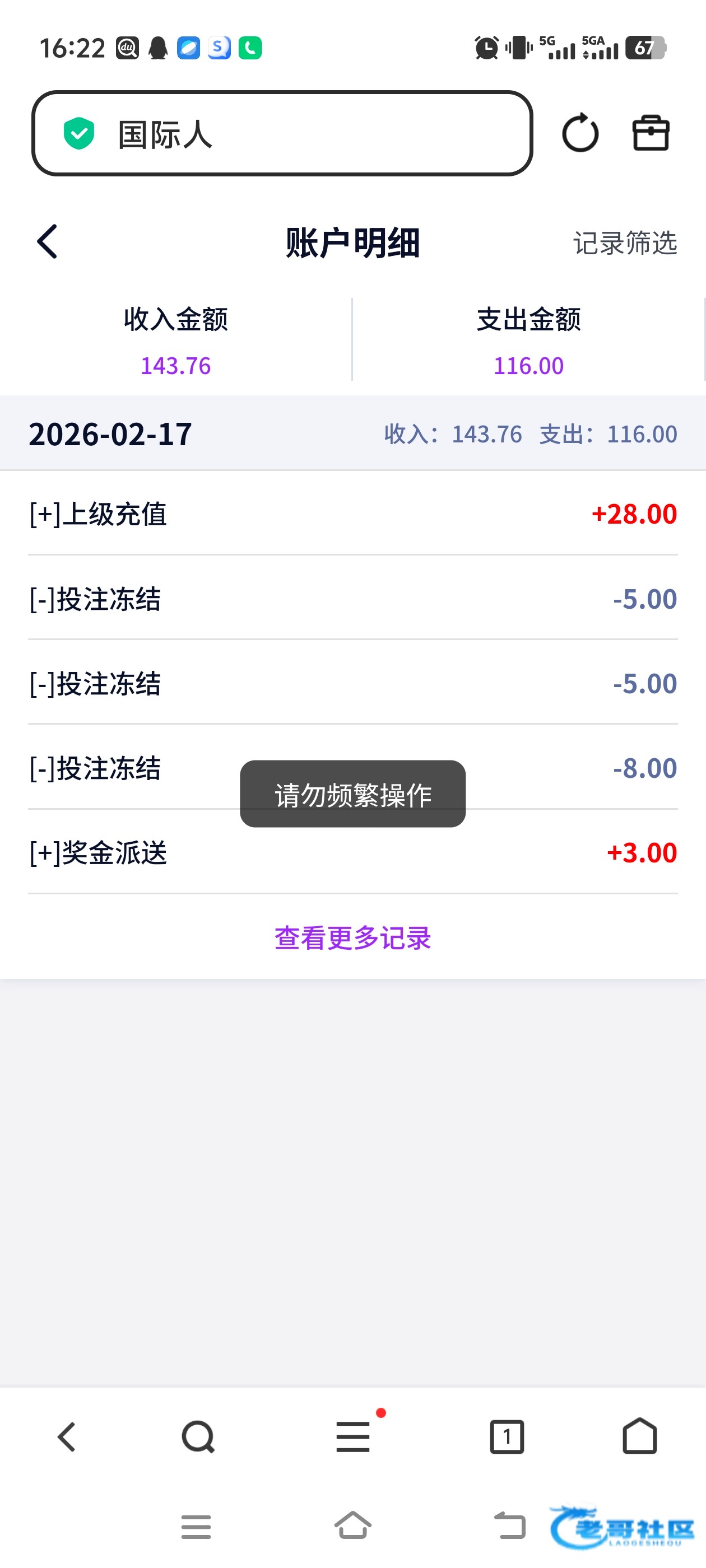706x1568 pixels.
Task: Open recent apps from system navigation bar
Action: coord(196,1527)
